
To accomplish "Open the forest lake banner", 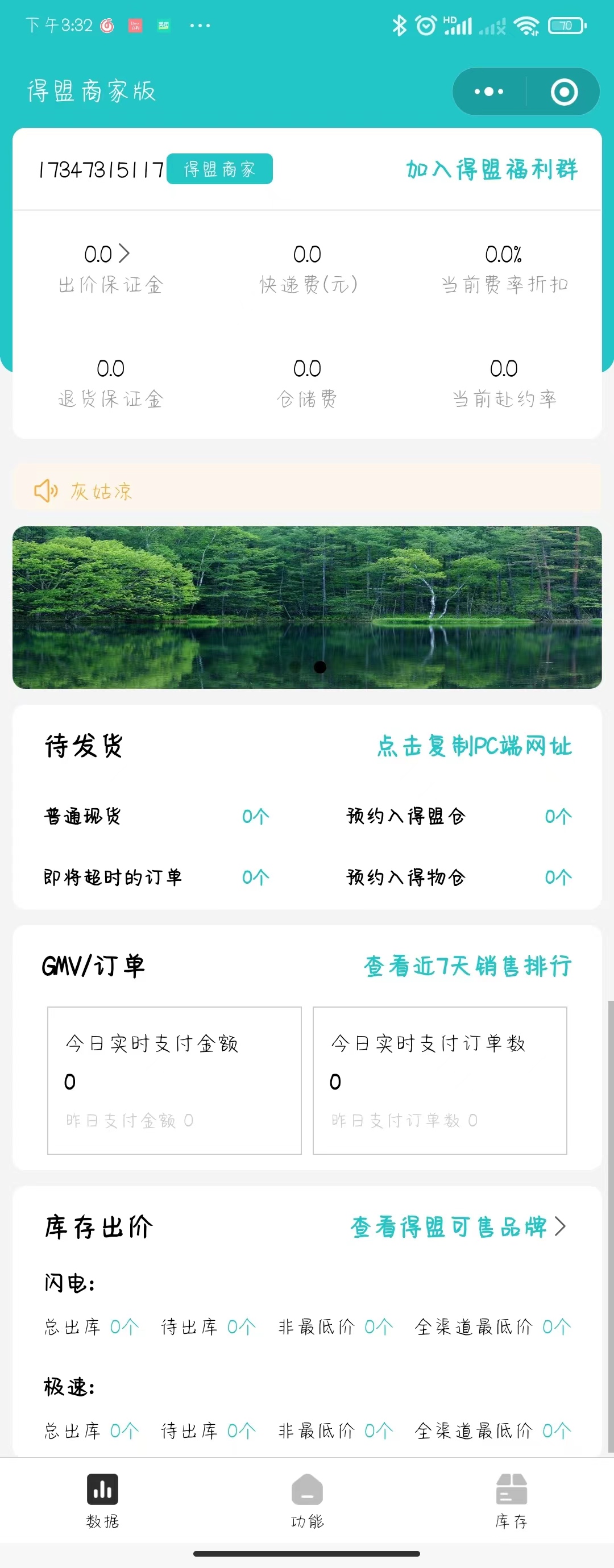I will coord(307,607).
